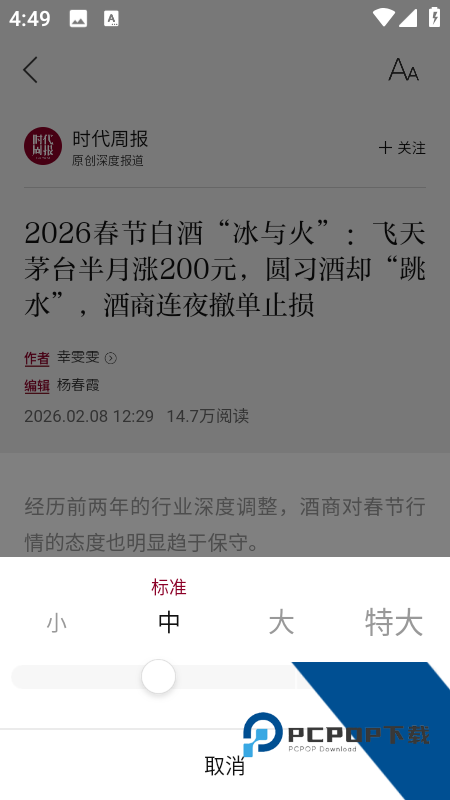450x800 pixels.
Task: Choose the 特大 extra large font size
Action: (x=394, y=622)
